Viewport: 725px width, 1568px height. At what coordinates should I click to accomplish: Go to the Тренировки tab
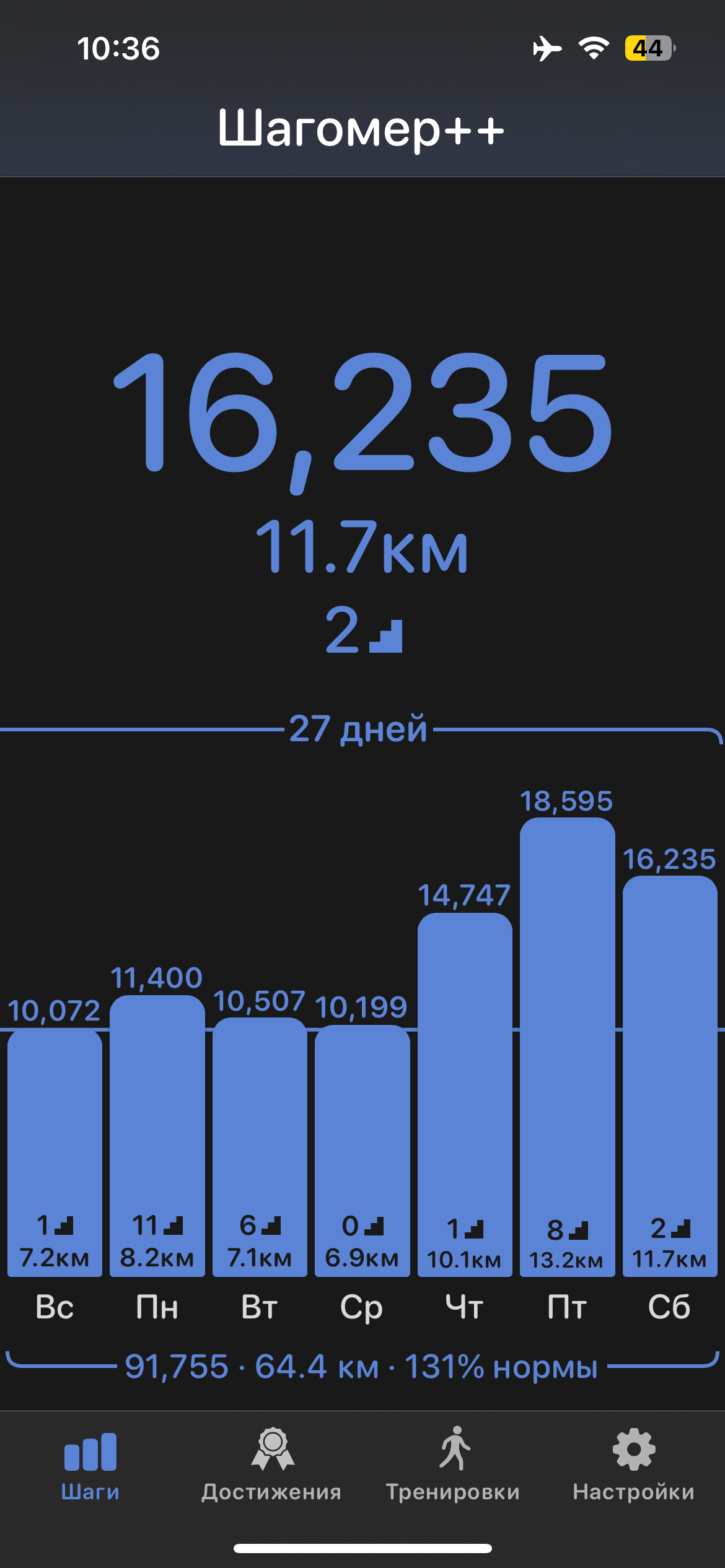tap(453, 1465)
